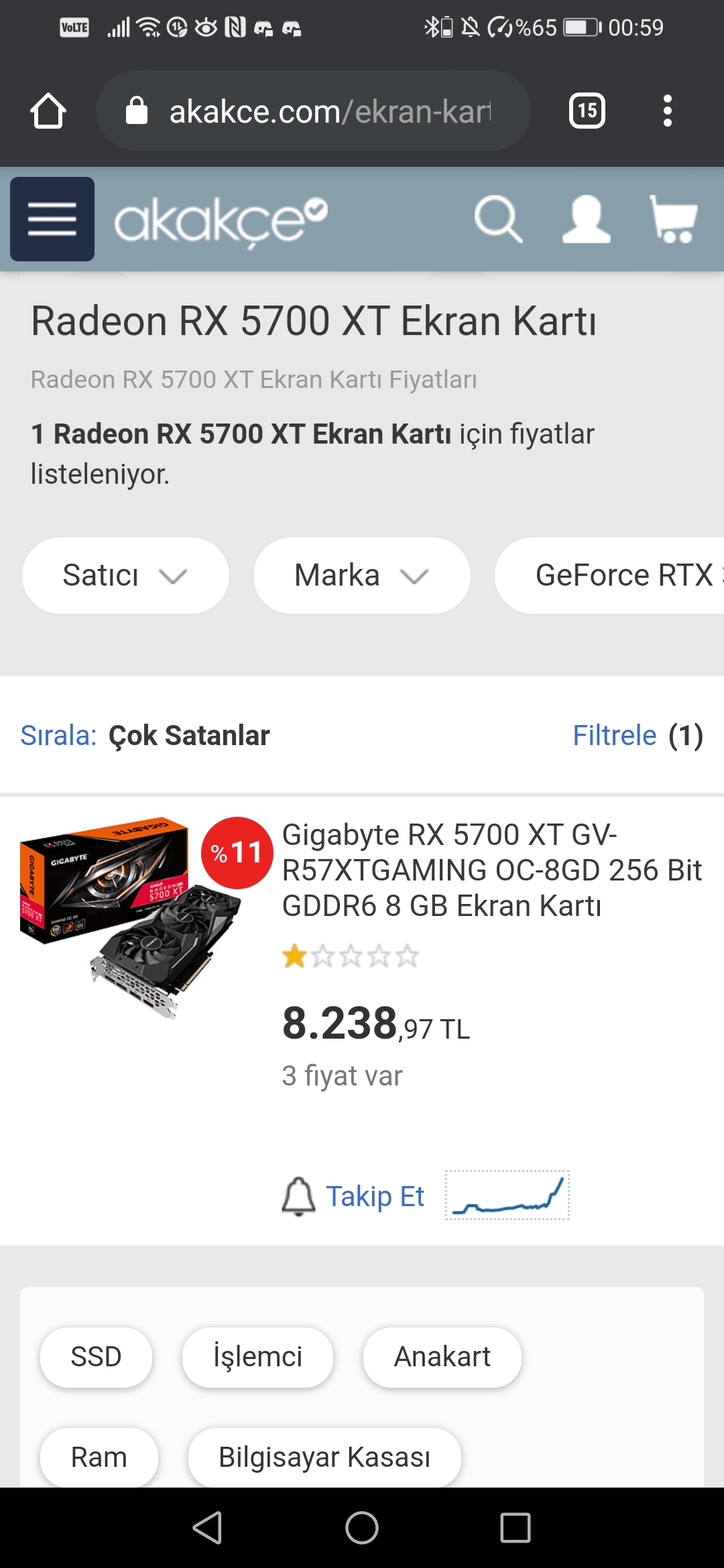Open the akakçe hamburger menu

tap(52, 219)
